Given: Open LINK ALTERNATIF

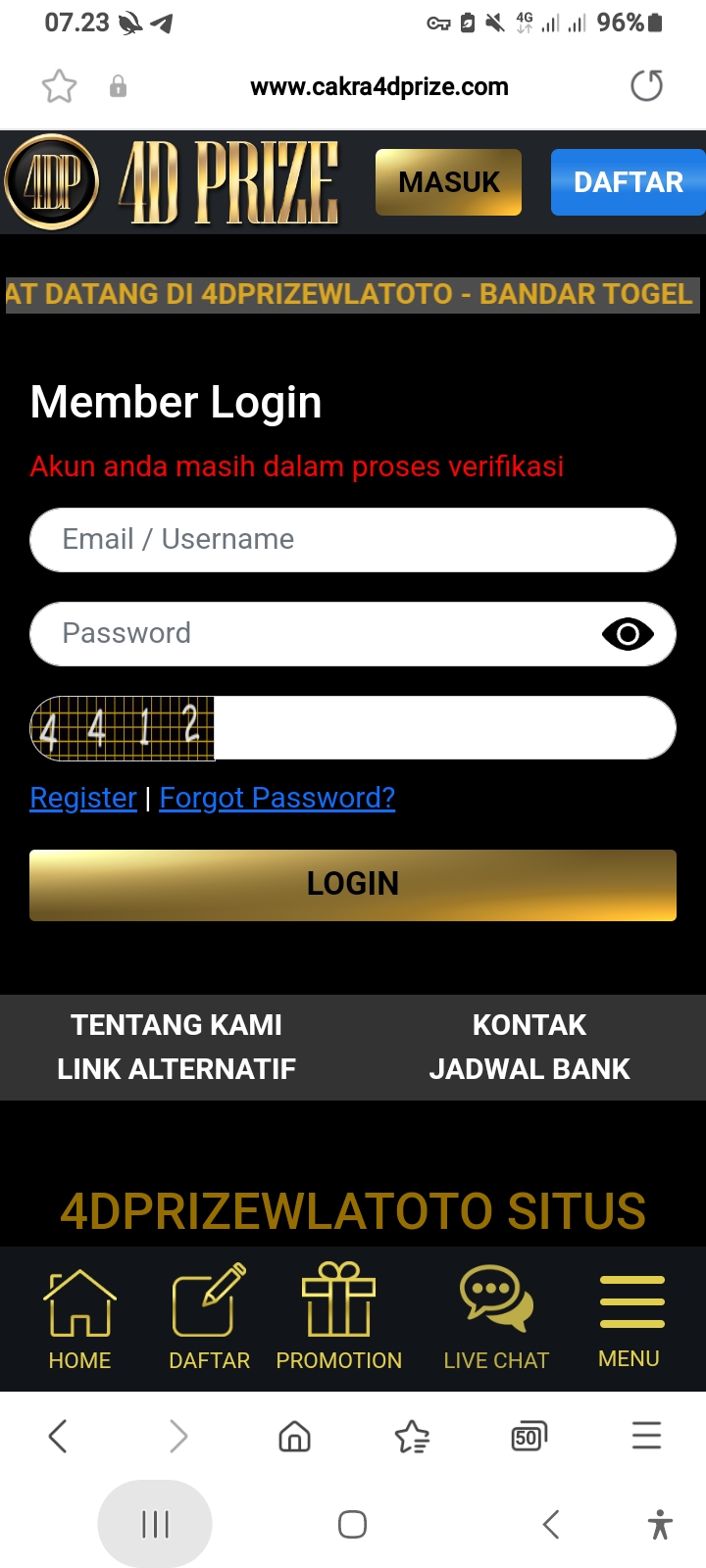Looking at the screenshot, I should [176, 1069].
